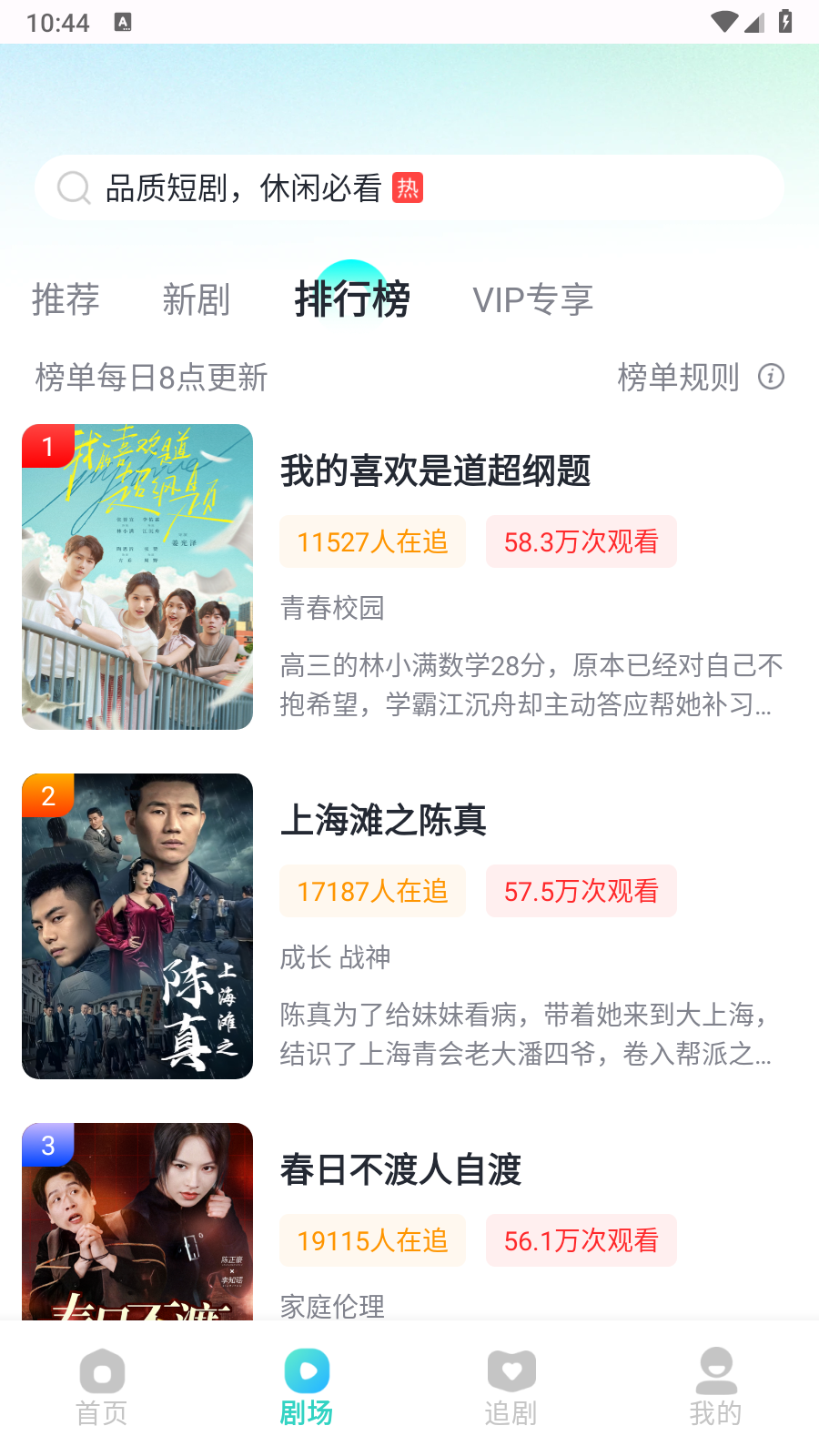Tap the 首页 home icon

(101, 1371)
